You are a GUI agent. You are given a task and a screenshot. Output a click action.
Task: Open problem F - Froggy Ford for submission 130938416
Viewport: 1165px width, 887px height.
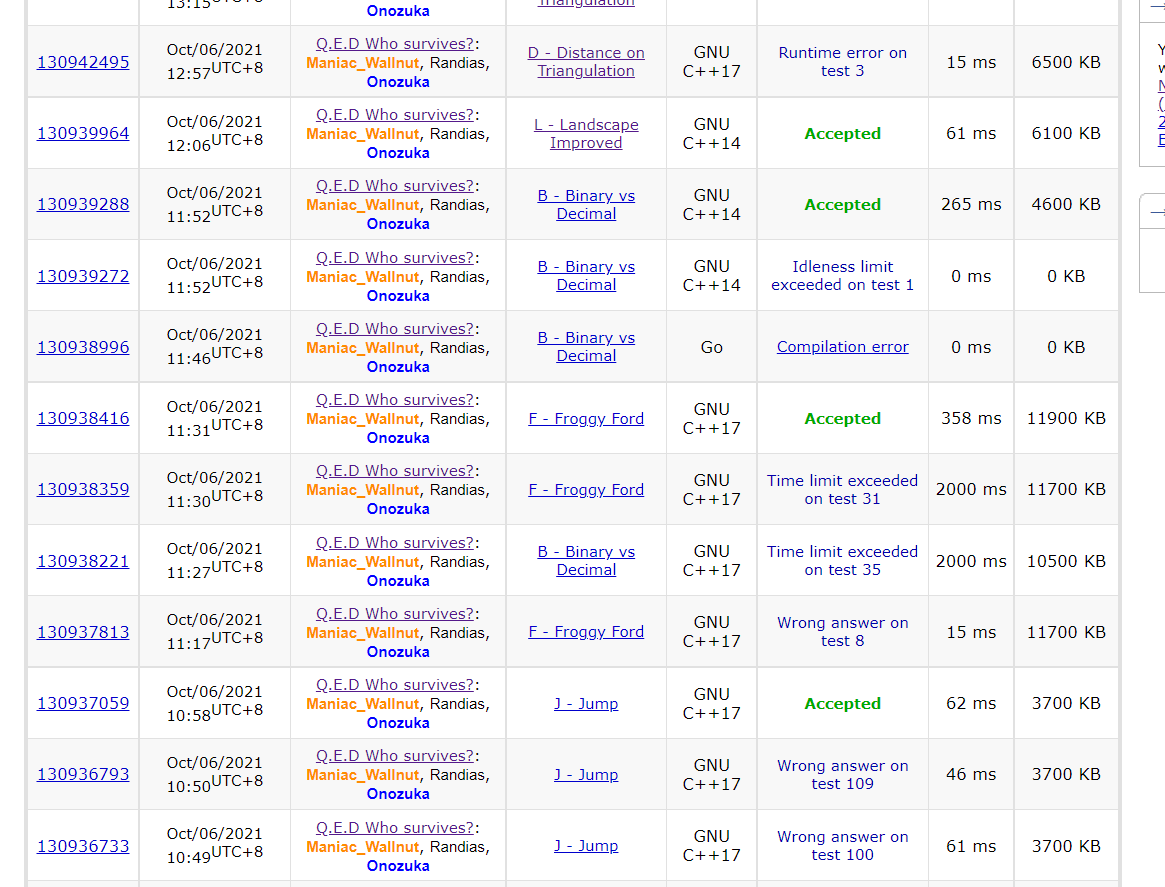[586, 419]
